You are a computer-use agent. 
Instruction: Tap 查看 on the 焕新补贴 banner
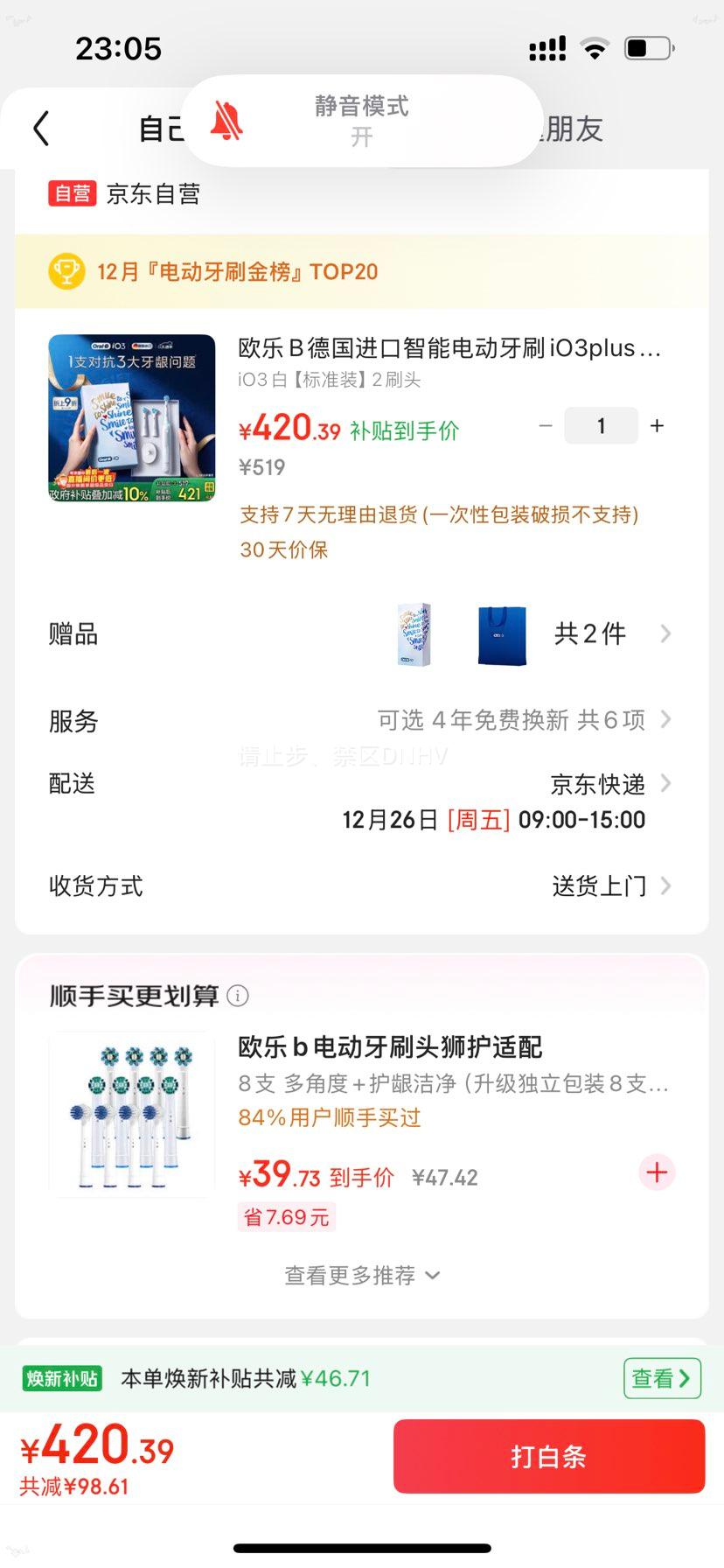click(x=662, y=1379)
